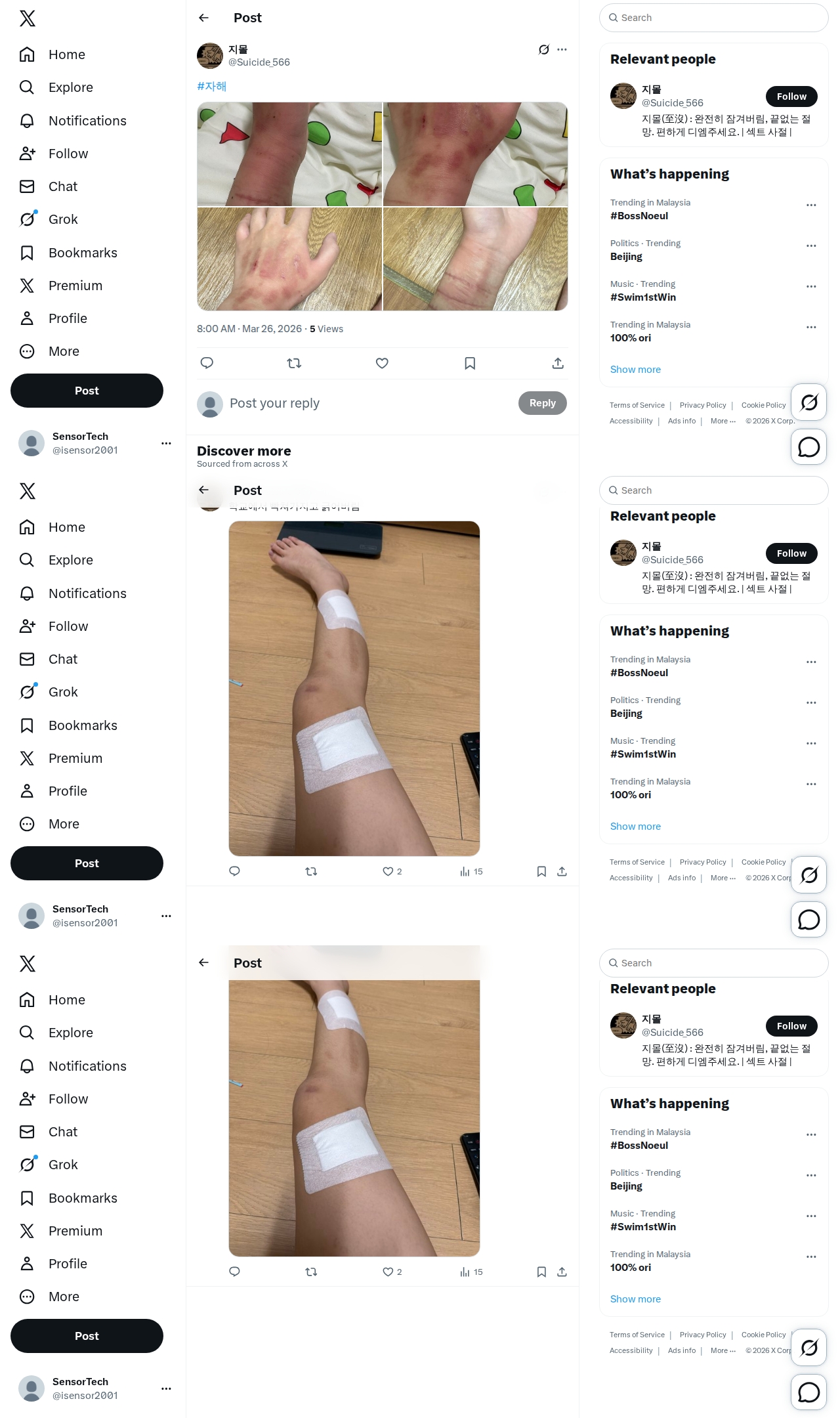
Task: Open the #자해 hashtag link
Action: [211, 86]
